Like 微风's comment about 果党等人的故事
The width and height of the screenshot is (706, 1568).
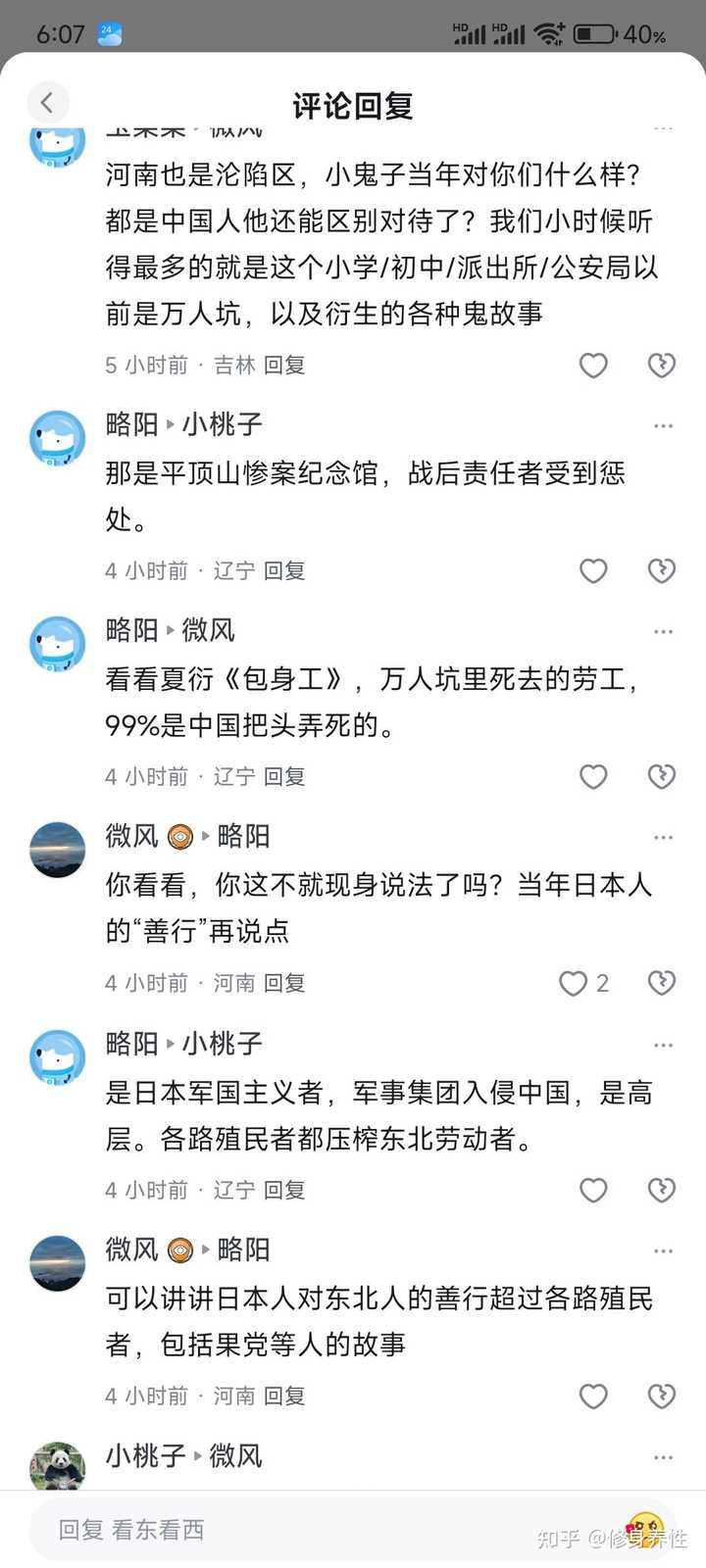593,1396
